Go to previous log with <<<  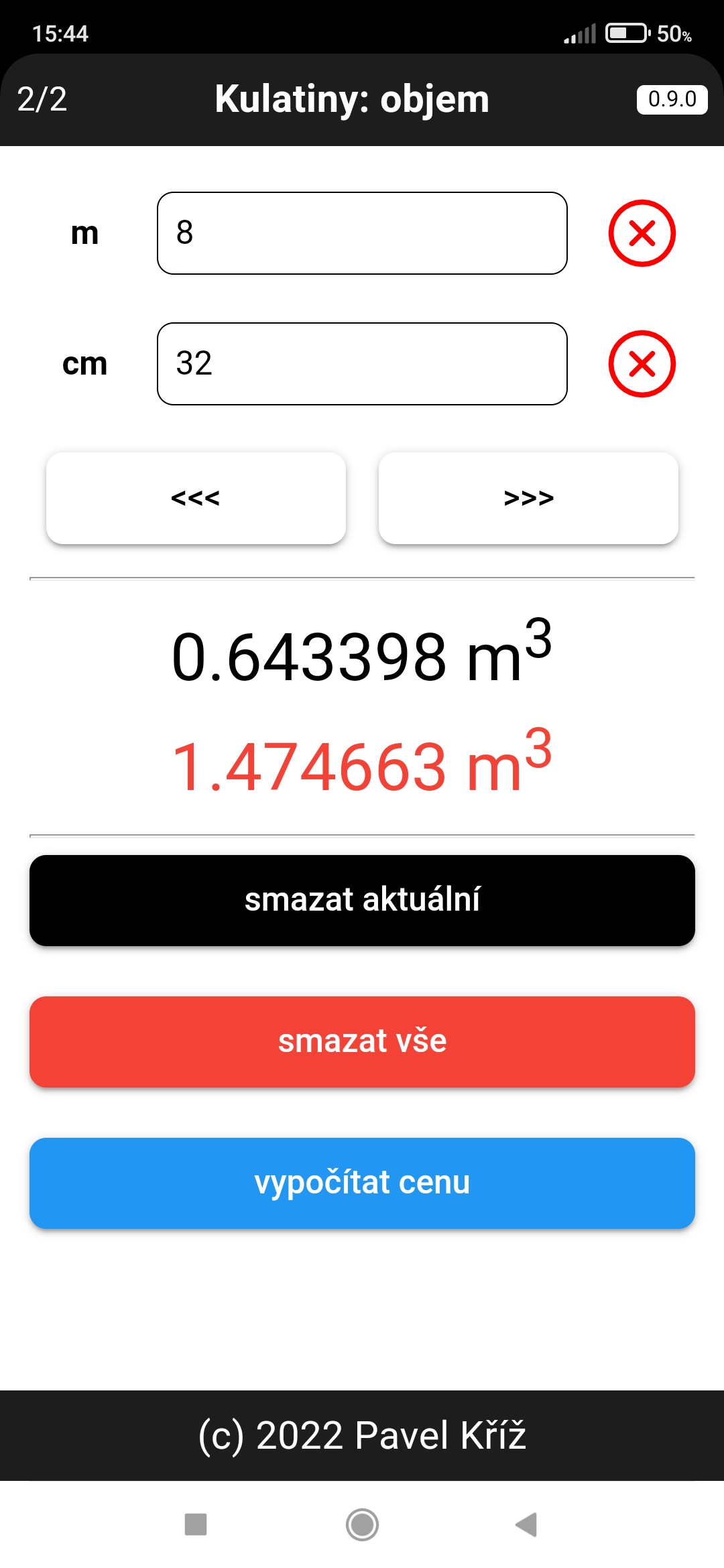coord(196,498)
